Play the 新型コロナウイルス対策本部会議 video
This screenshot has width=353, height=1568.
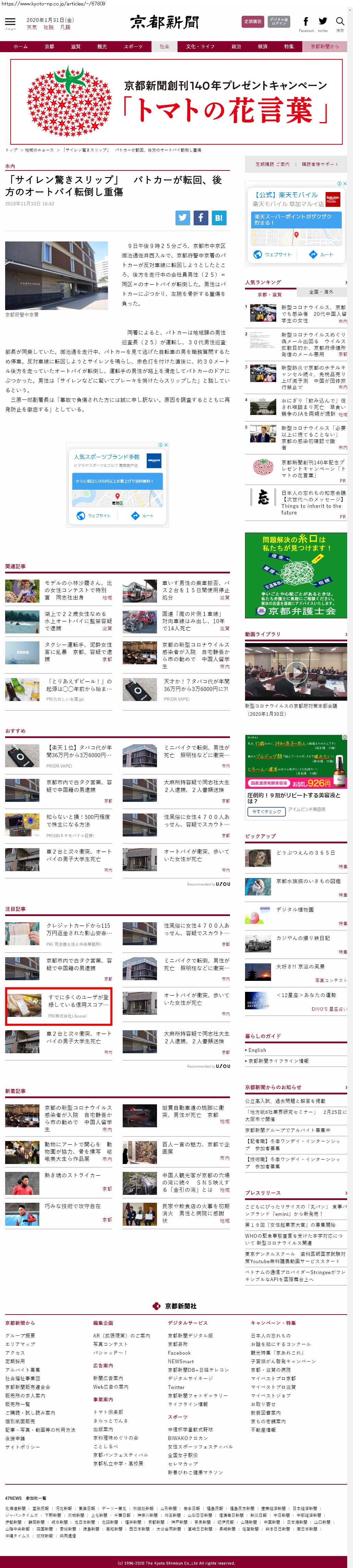pyautogui.click(x=296, y=672)
